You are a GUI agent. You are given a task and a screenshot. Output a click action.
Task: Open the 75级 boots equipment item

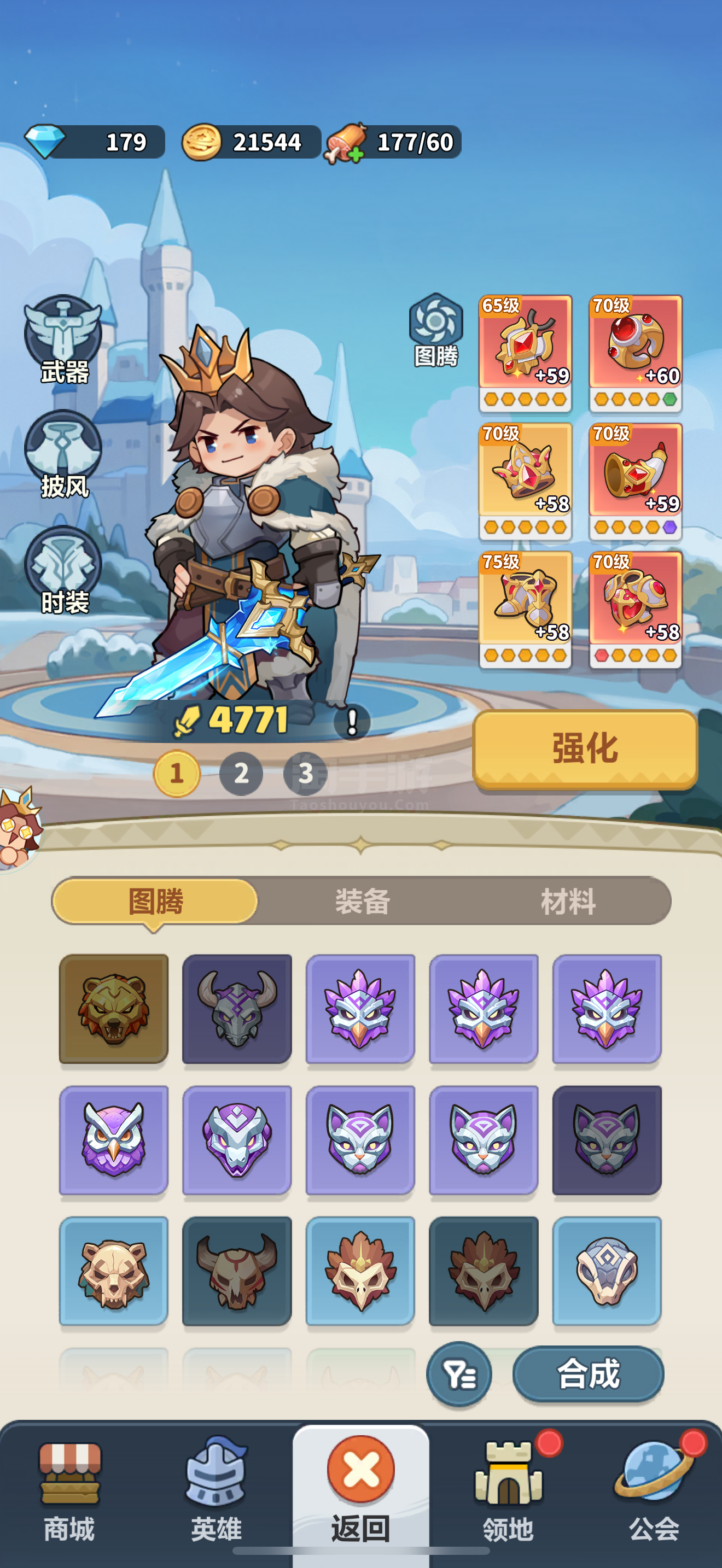[x=526, y=609]
